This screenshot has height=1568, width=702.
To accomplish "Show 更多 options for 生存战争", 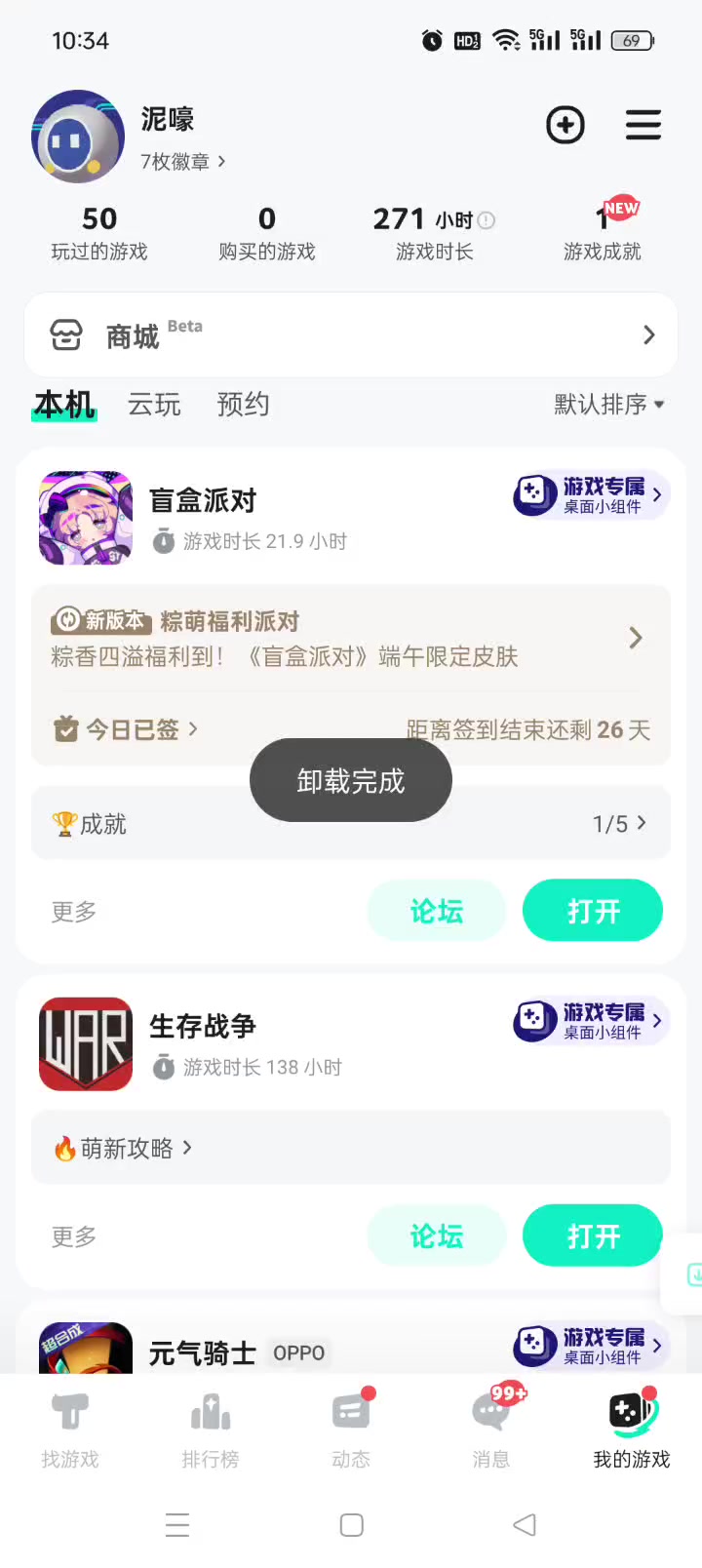I will [74, 1236].
